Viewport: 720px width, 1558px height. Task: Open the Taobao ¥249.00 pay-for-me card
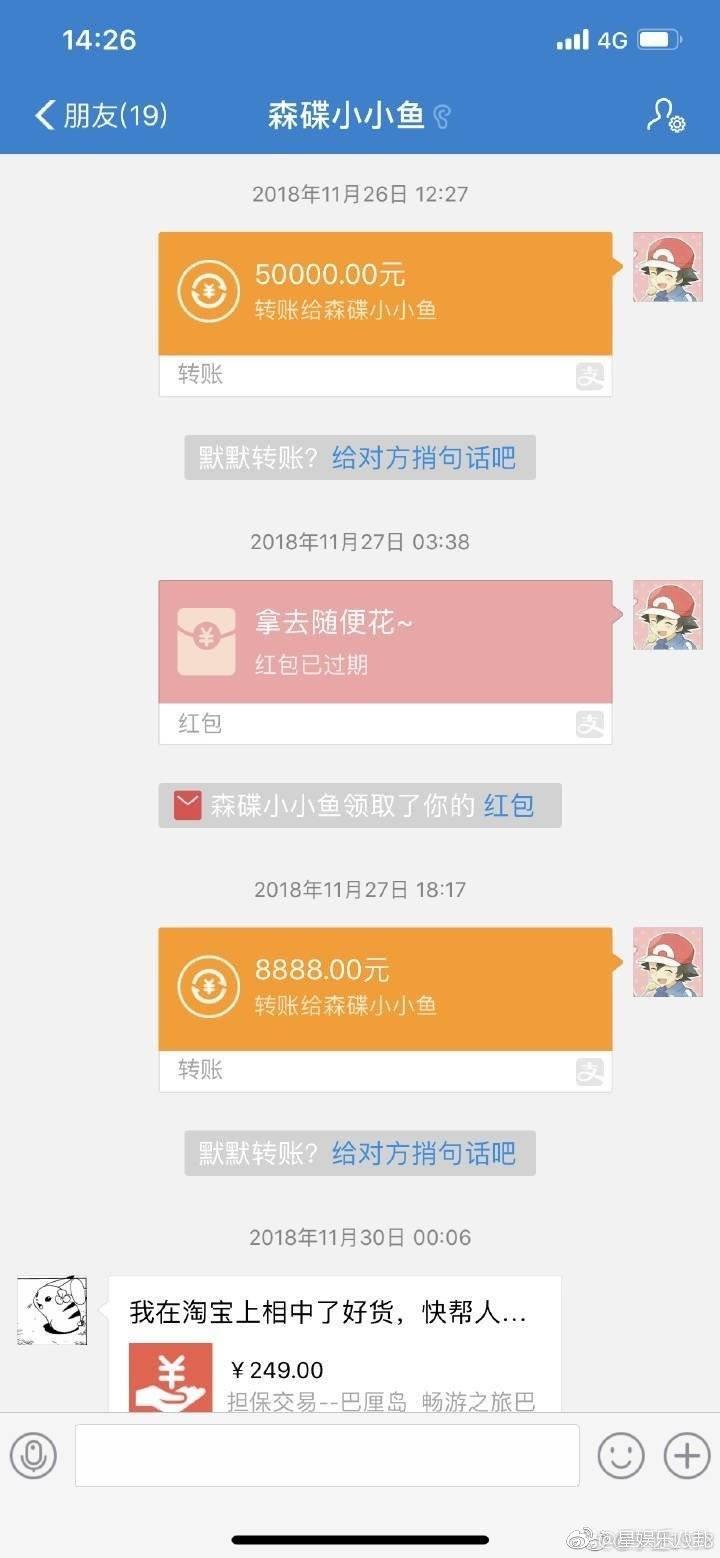pos(334,1345)
